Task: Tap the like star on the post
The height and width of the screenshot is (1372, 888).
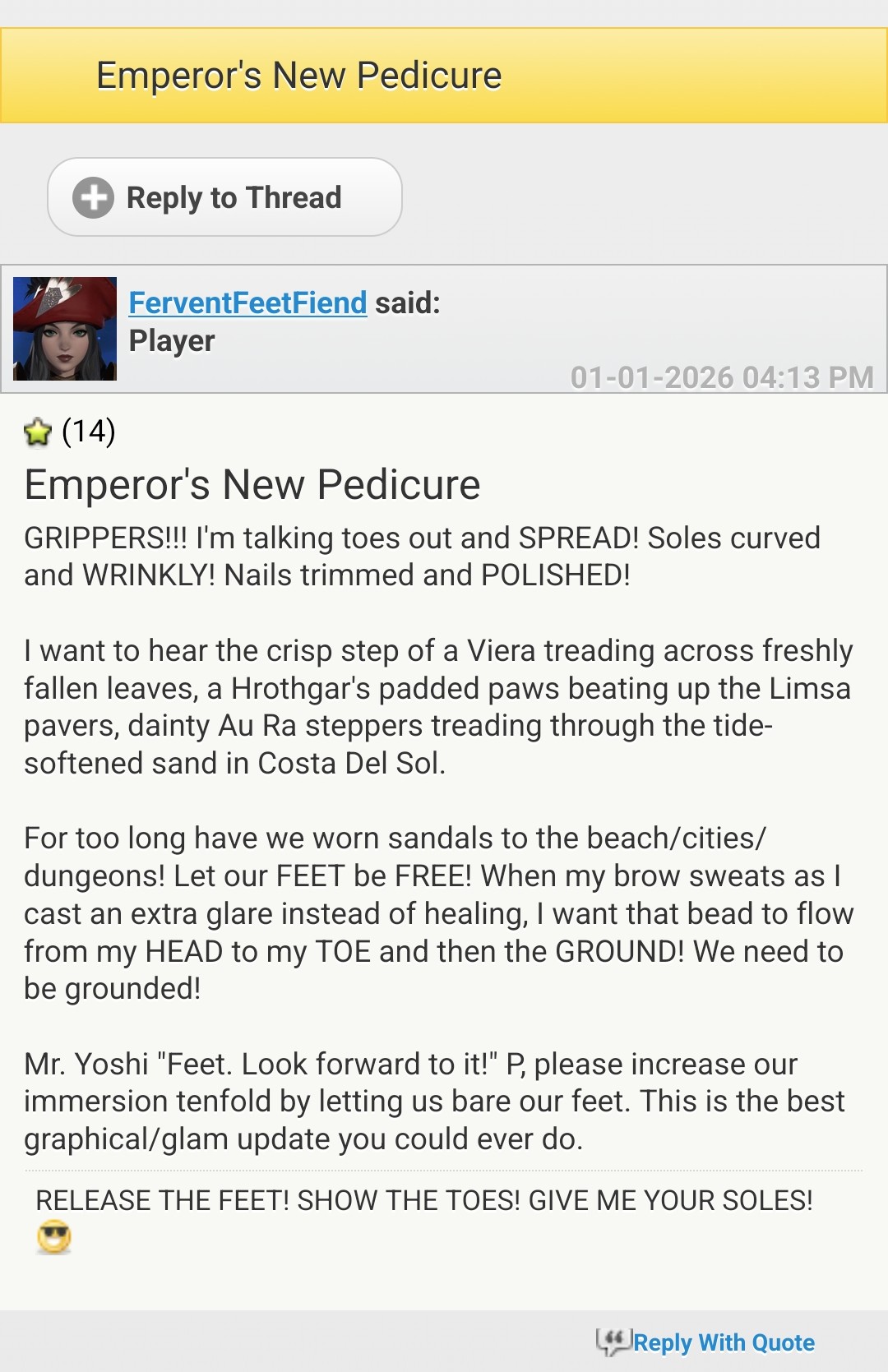Action: pos(38,432)
